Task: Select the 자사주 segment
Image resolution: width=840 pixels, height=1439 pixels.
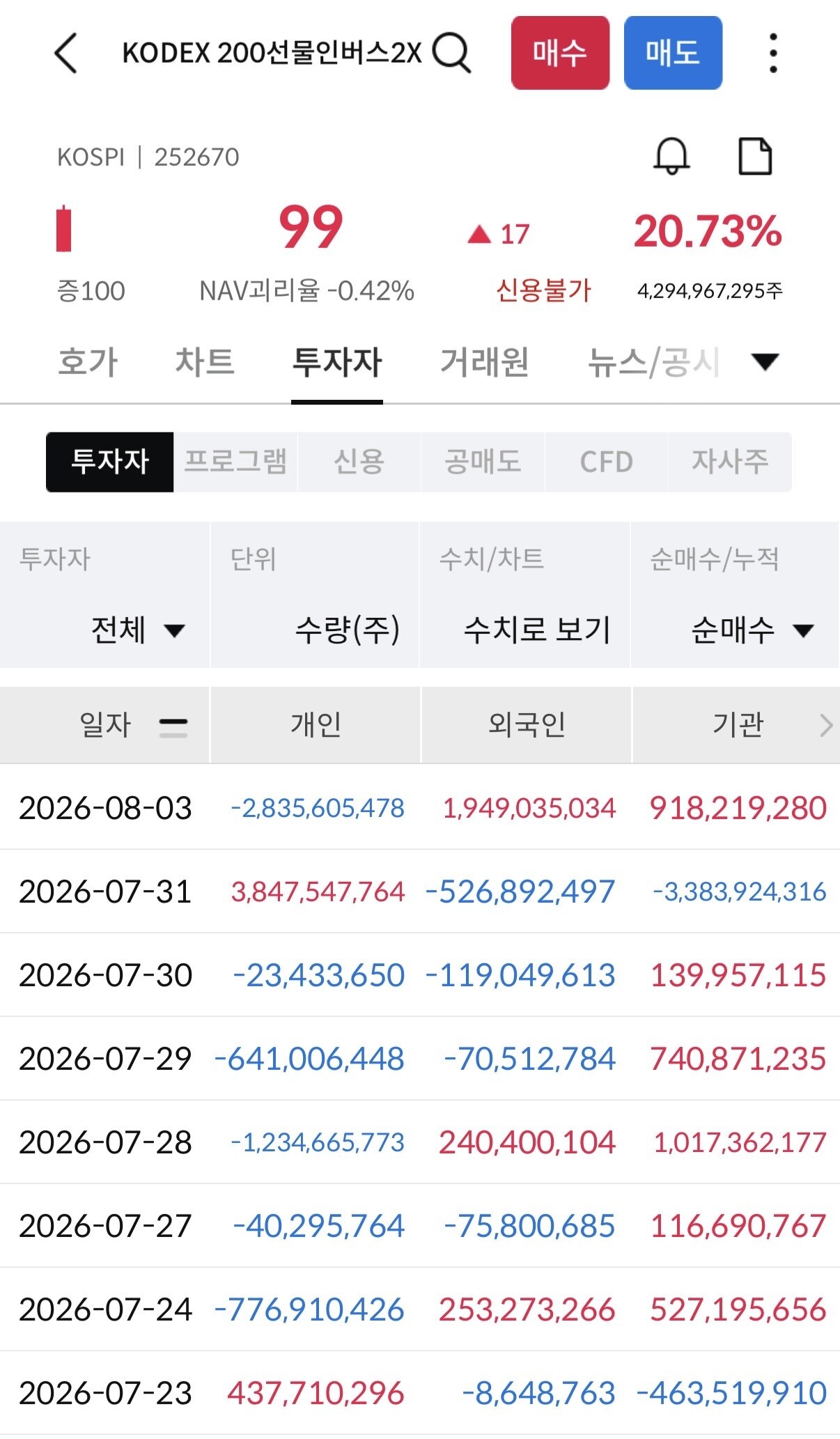Action: [x=729, y=462]
